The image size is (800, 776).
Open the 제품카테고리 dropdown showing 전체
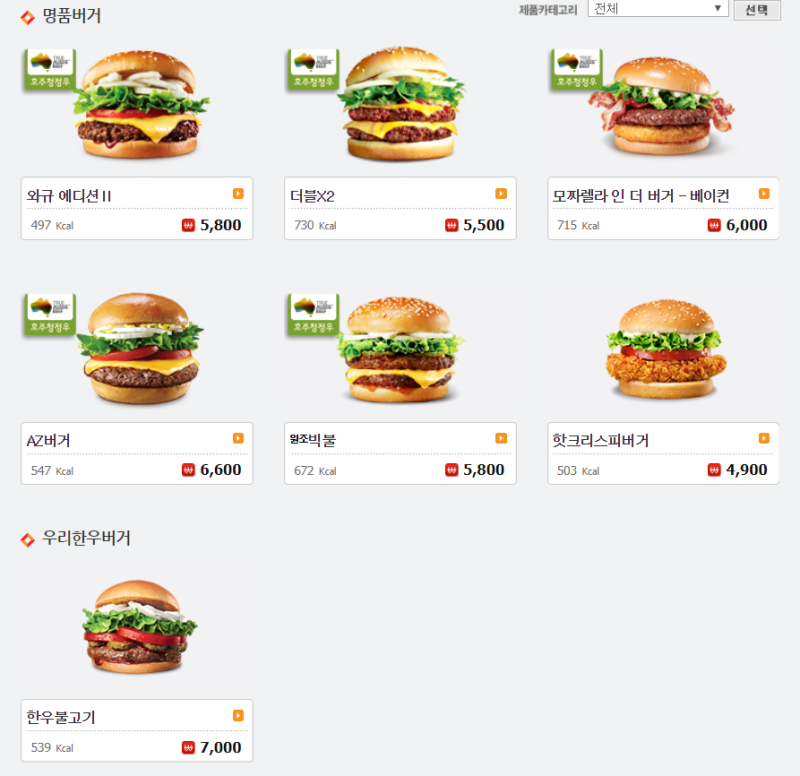[x=658, y=9]
